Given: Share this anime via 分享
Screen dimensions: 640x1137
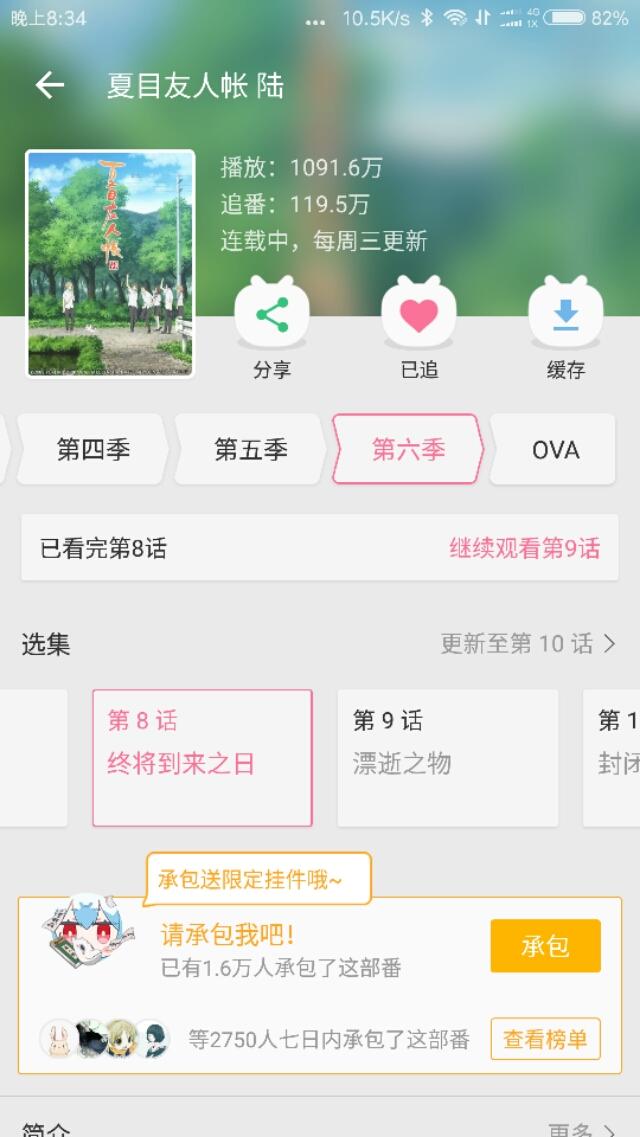Looking at the screenshot, I should point(272,328).
